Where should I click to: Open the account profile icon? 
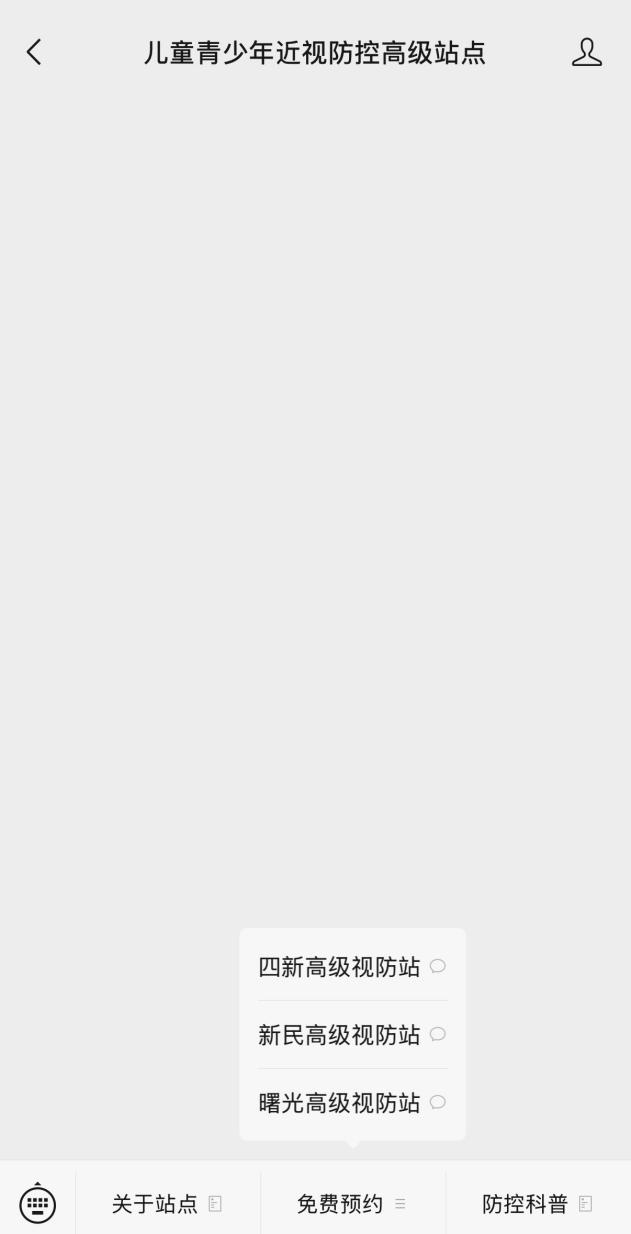click(x=587, y=52)
